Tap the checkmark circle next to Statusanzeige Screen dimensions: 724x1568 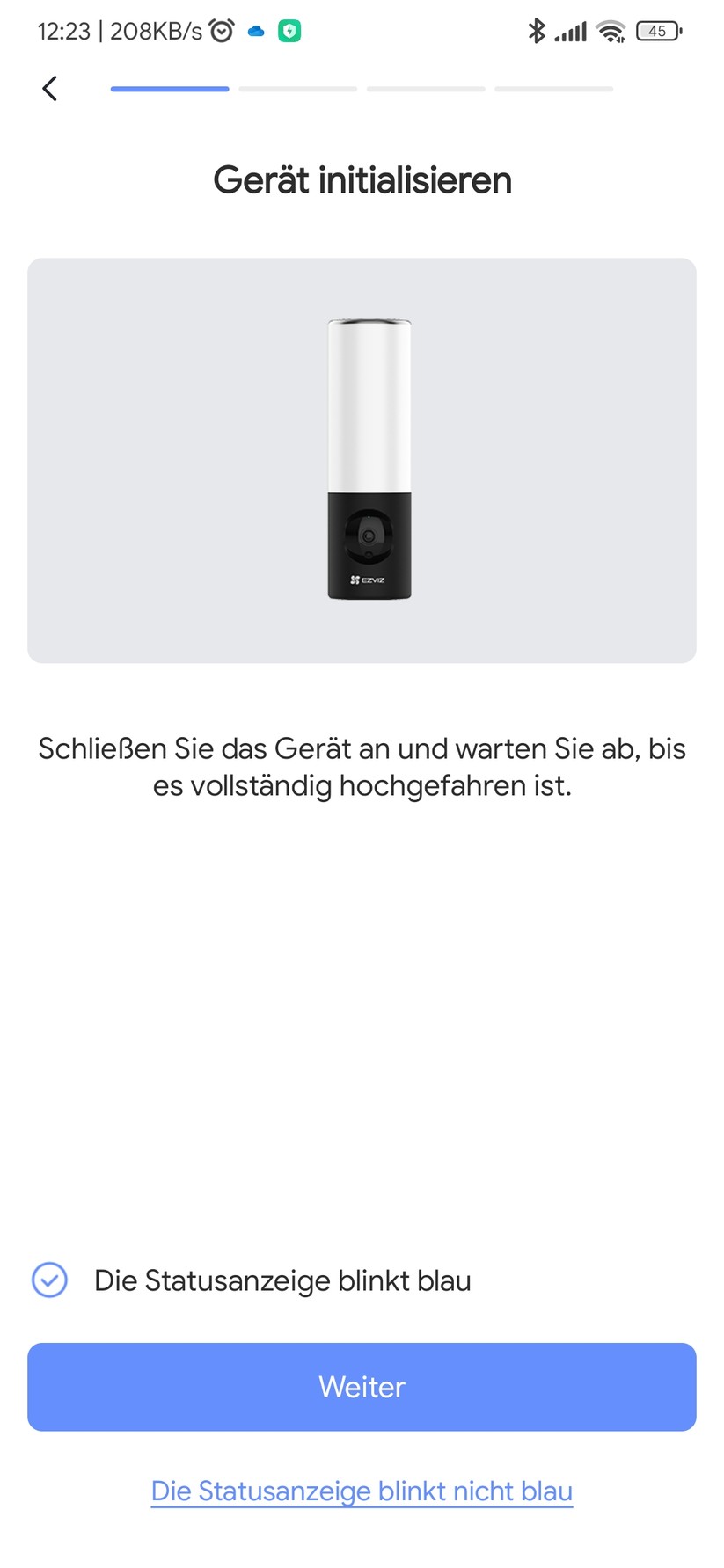(50, 1280)
